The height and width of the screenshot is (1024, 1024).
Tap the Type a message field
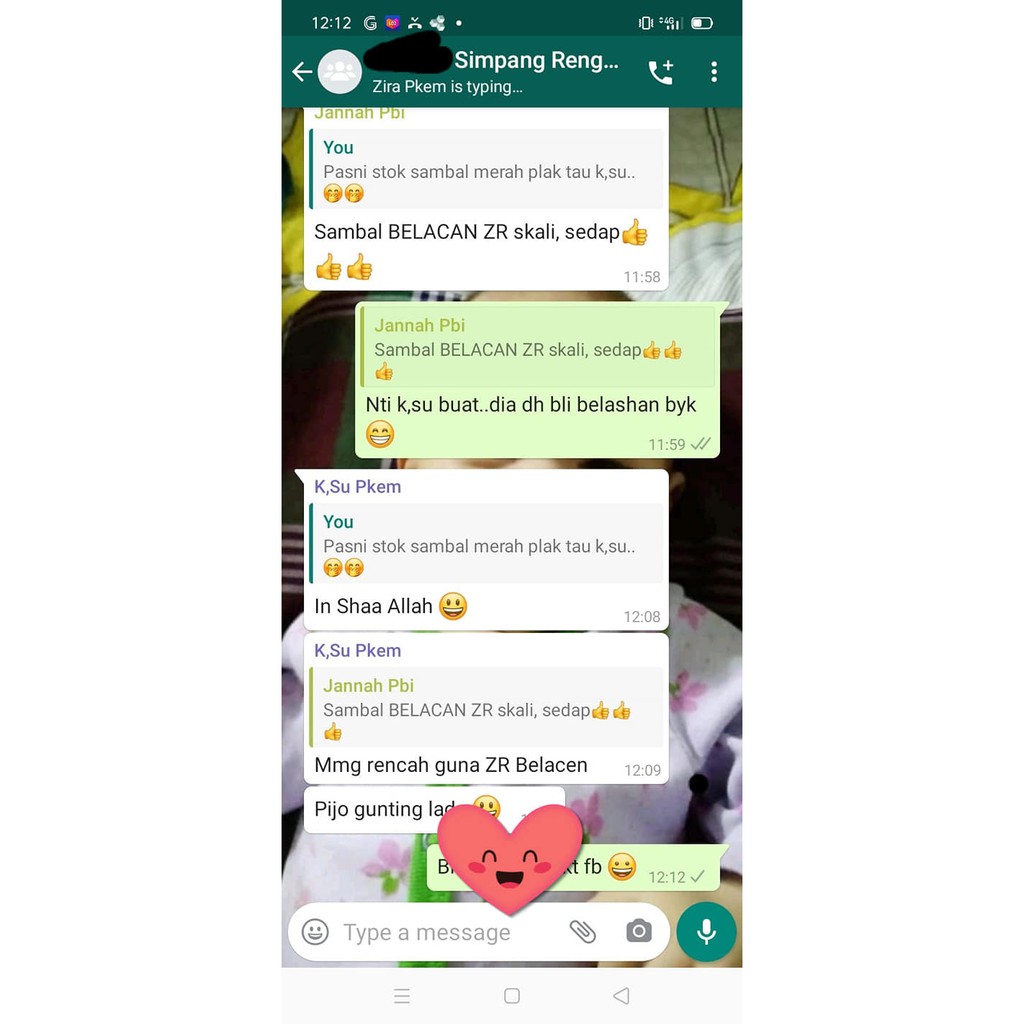pyautogui.click(x=451, y=932)
